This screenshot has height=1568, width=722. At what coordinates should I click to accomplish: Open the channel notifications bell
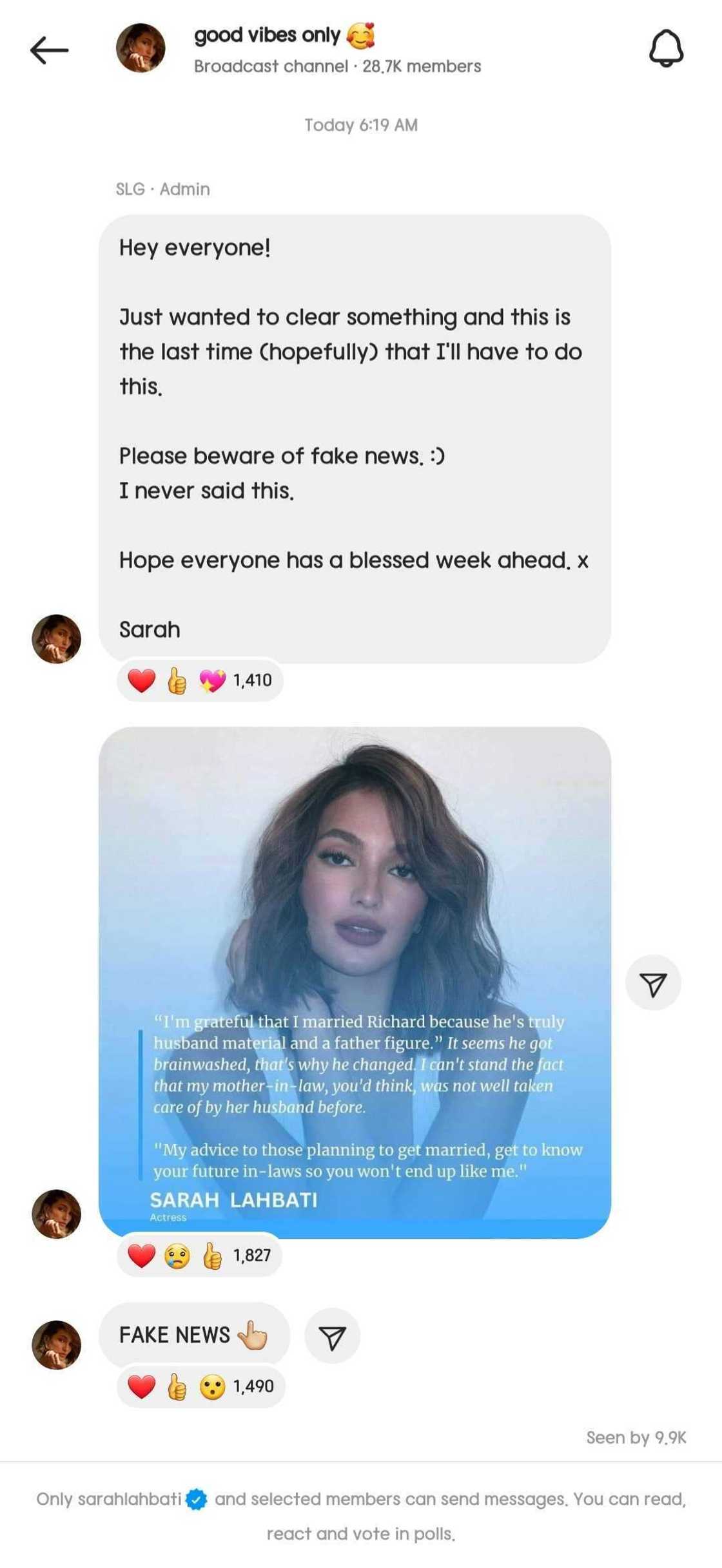[x=665, y=49]
